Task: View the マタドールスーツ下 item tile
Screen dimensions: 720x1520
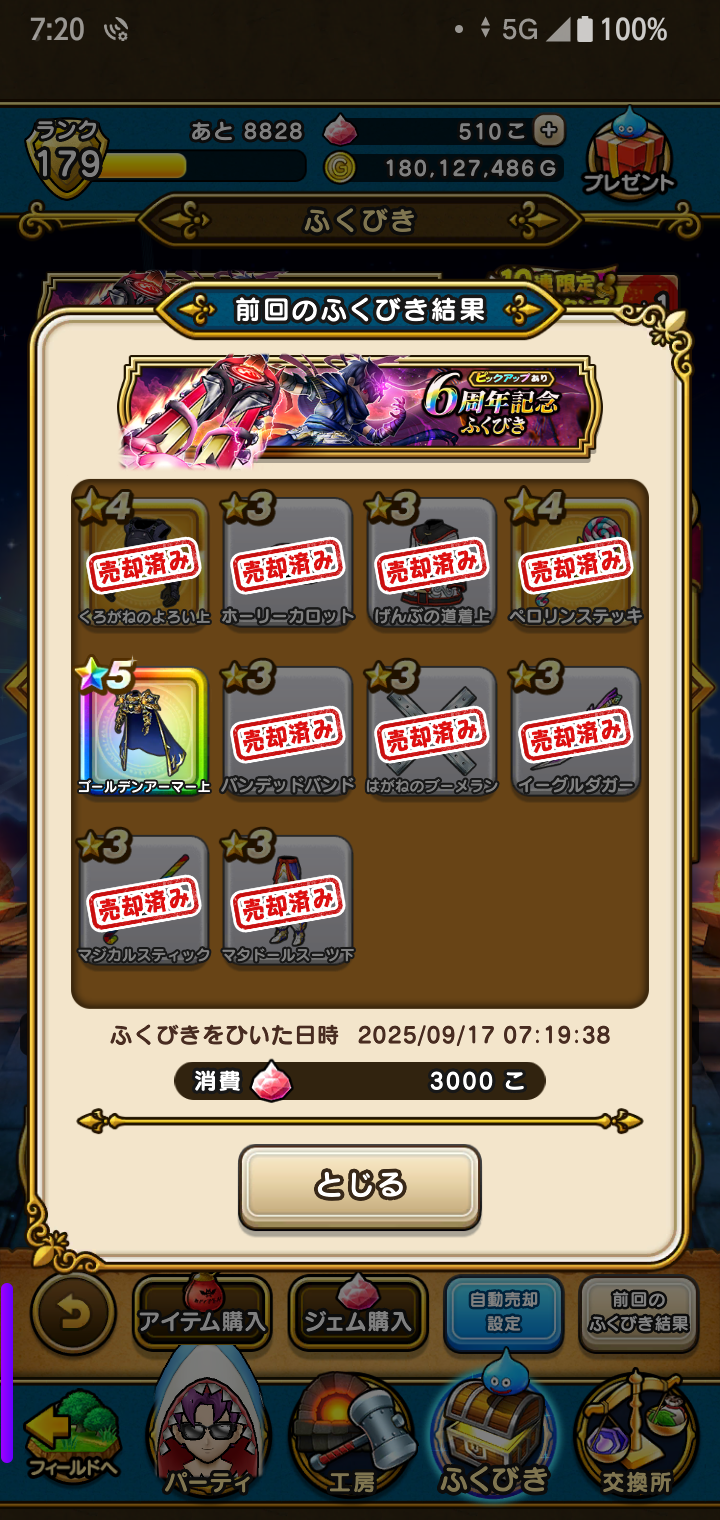Action: click(288, 901)
